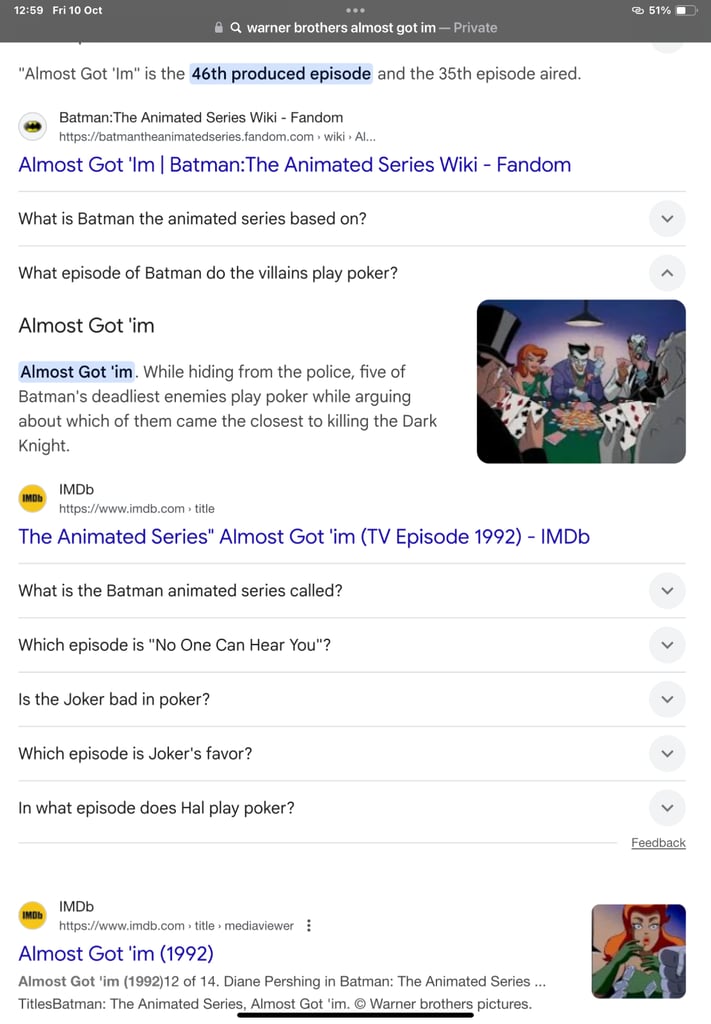Viewport: 711px width, 1024px height.
Task: Open the IMDb "Almost Got 'im (TV Episode 1992)" link
Action: point(304,537)
